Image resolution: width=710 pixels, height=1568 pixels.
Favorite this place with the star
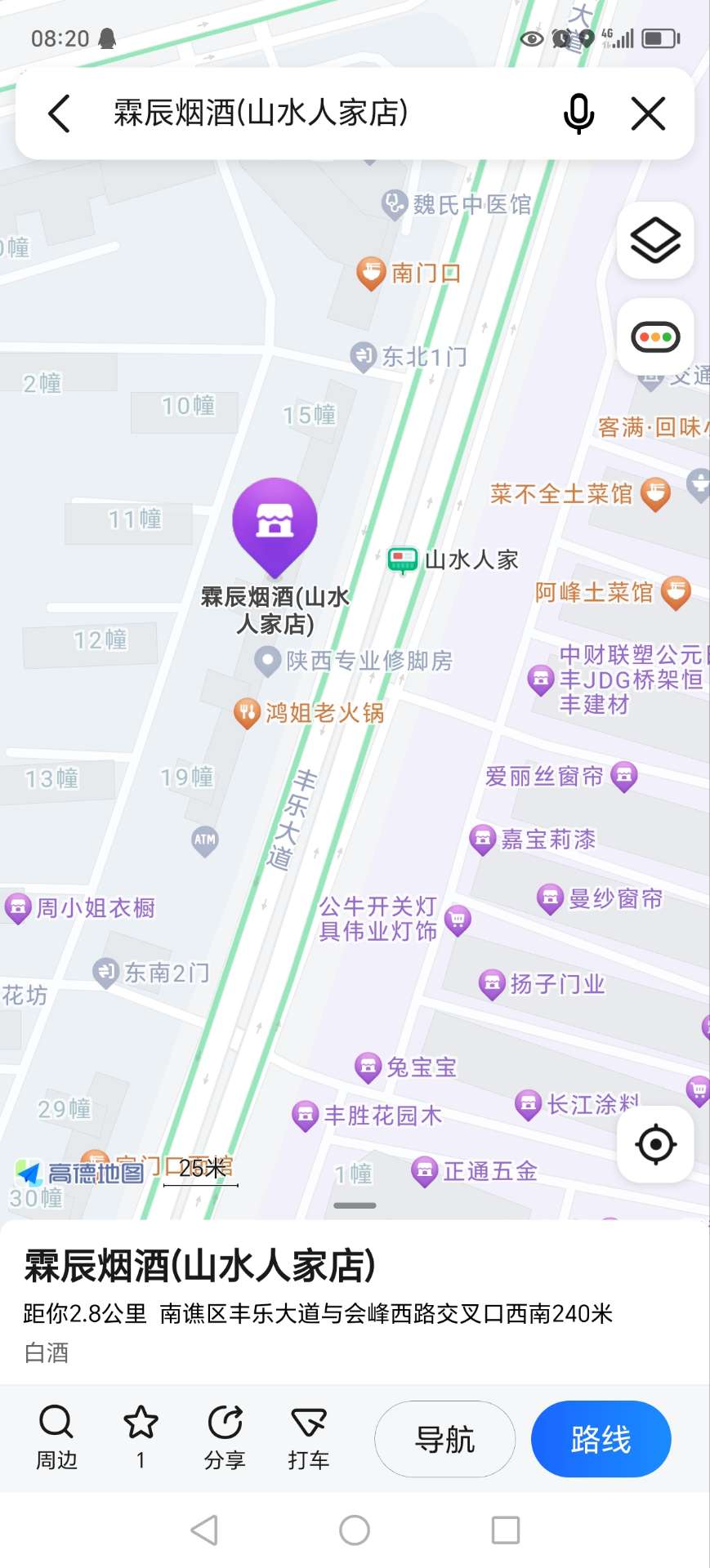pos(141,1437)
